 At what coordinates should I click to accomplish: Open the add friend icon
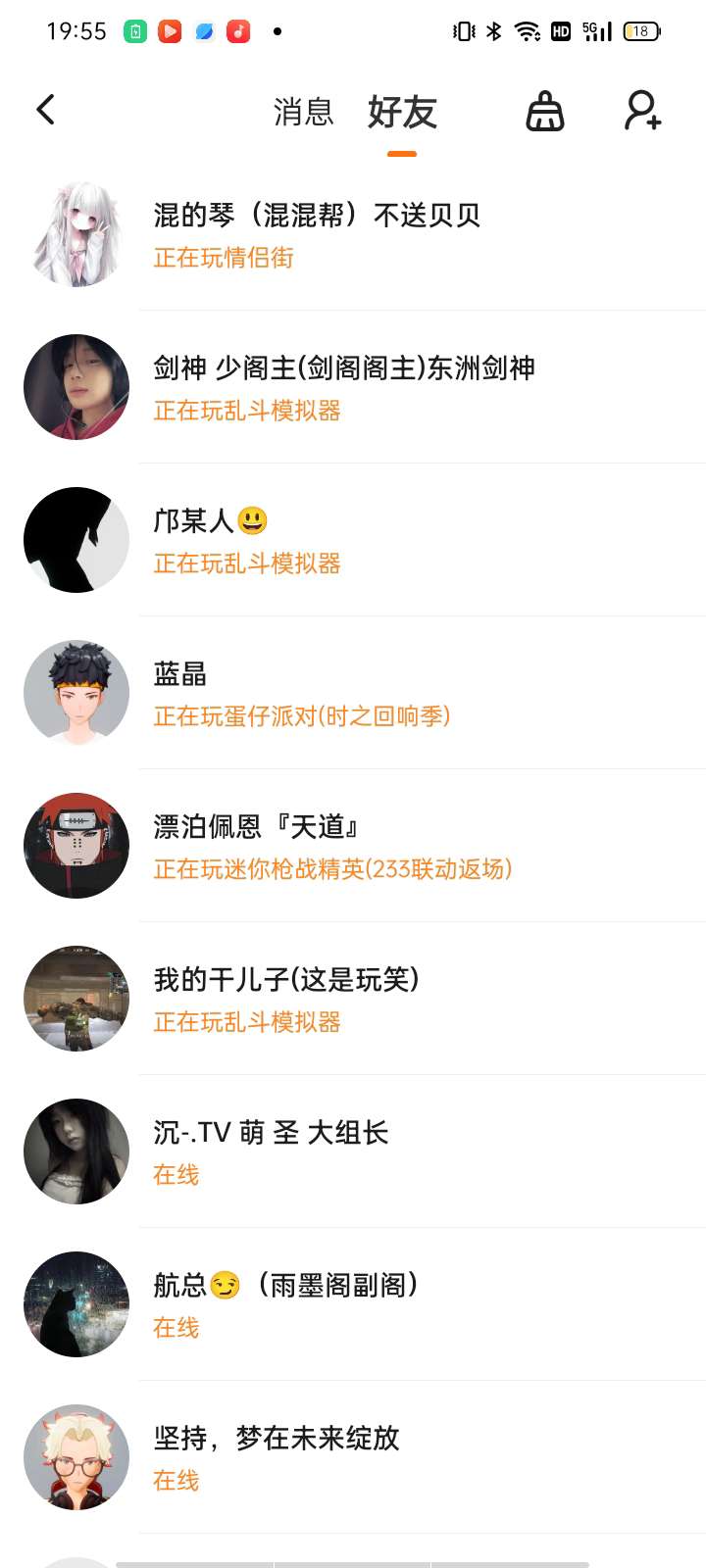pos(643,111)
